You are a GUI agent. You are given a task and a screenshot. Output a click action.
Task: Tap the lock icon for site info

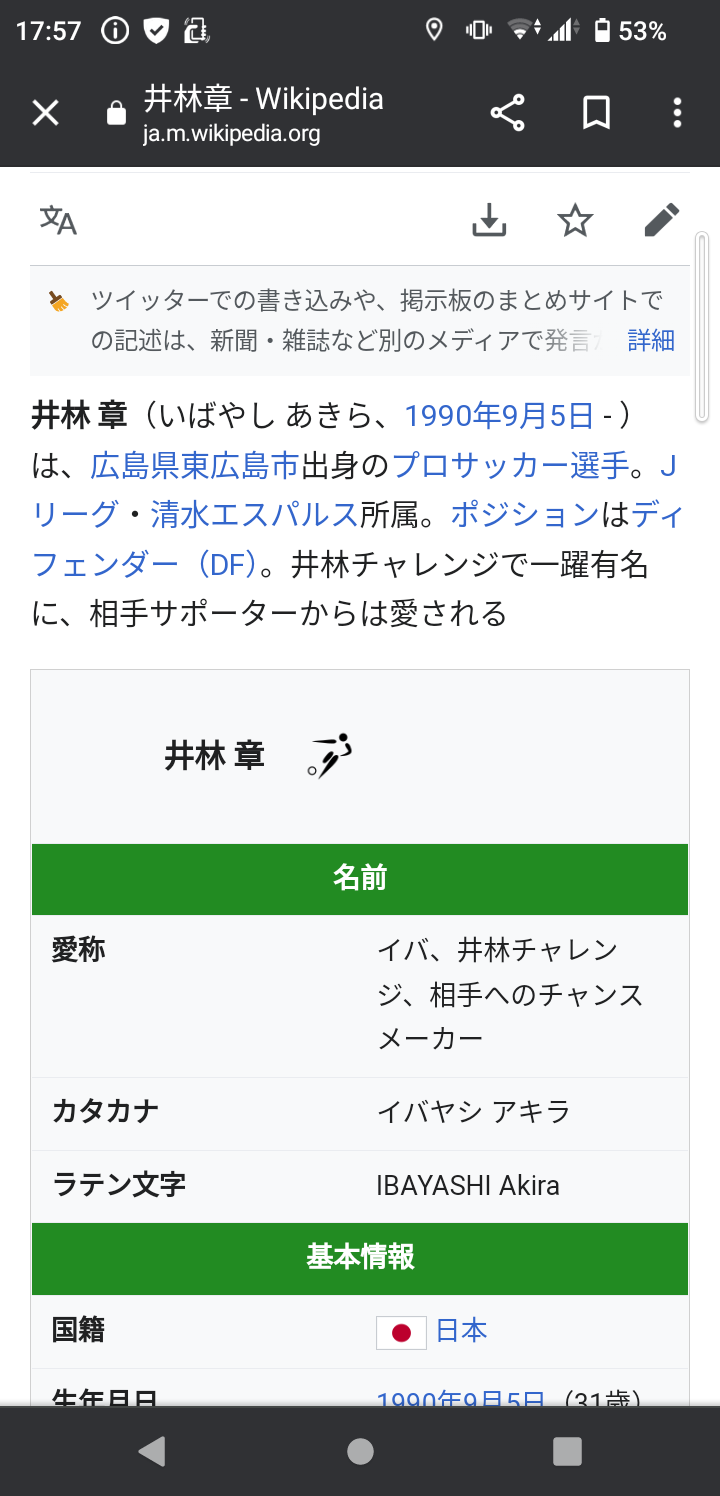116,113
